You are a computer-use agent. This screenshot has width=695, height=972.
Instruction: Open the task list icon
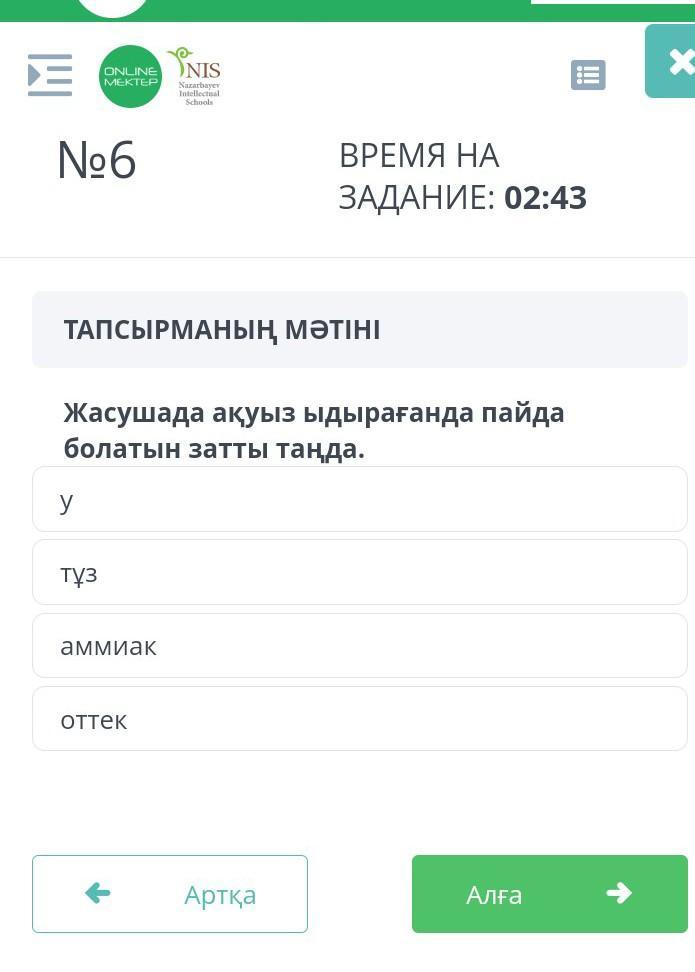point(588,75)
